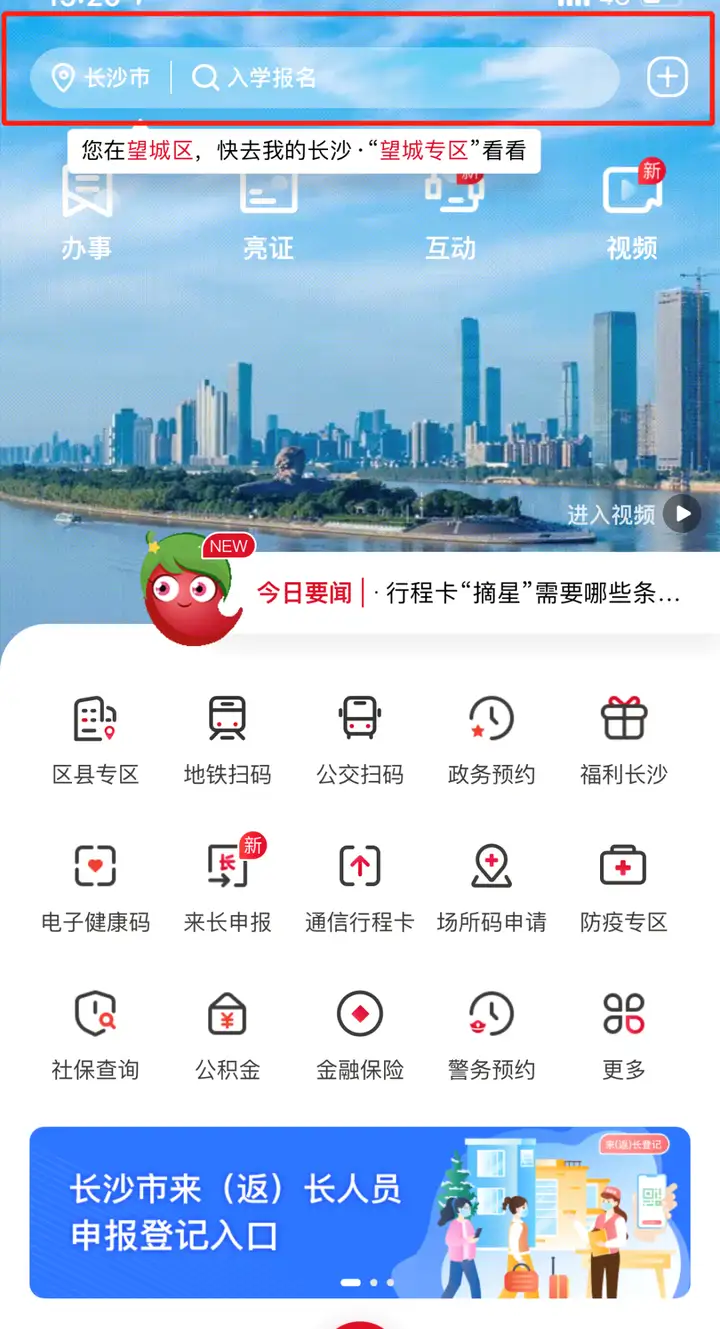Viewport: 720px width, 1329px height.
Task: Open the plus menu icon
Action: click(x=667, y=77)
